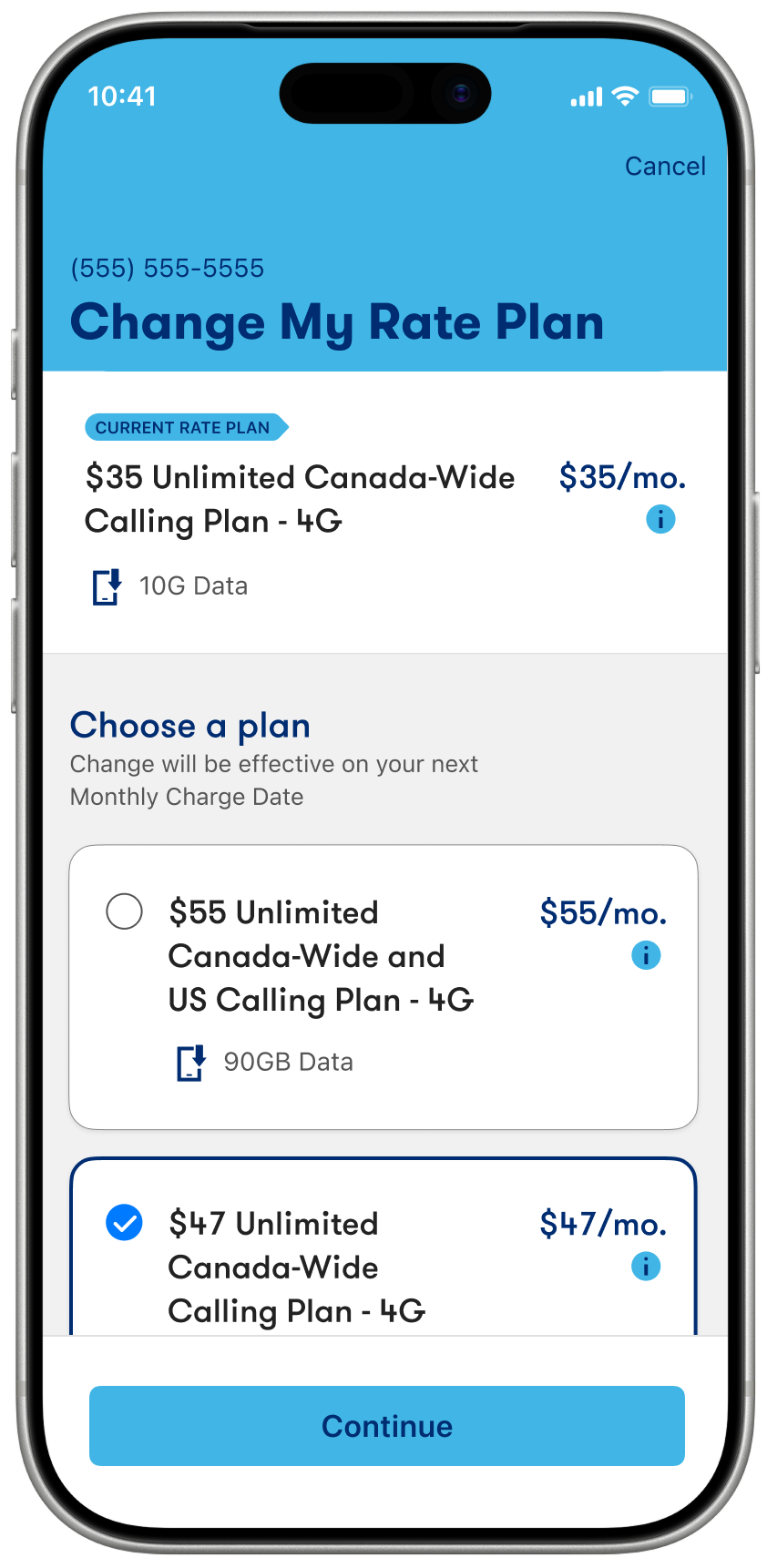The height and width of the screenshot is (1568, 767).
Task: Open info for current $35/mo. plan
Action: click(660, 519)
